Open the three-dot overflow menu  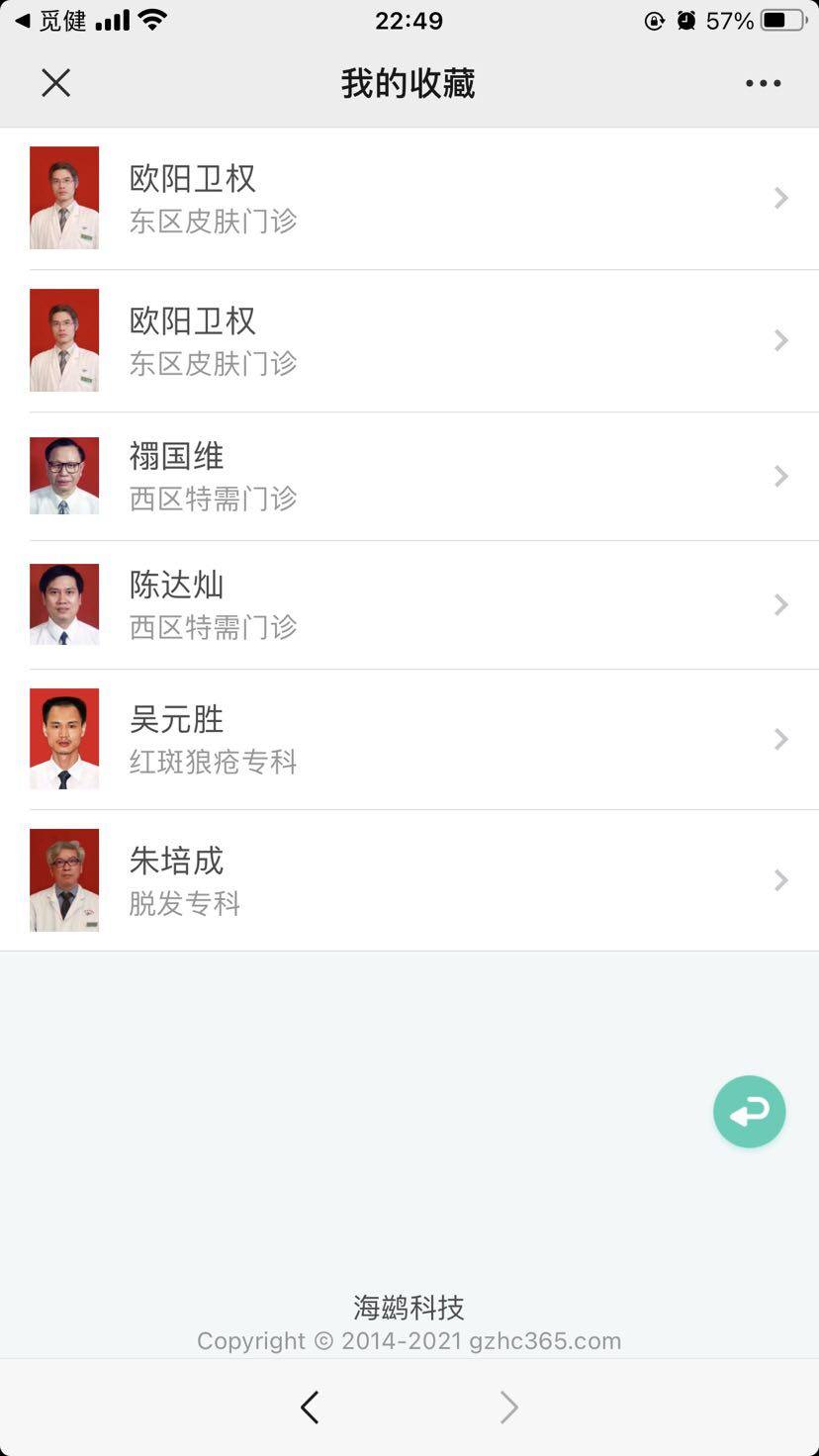pyautogui.click(x=763, y=83)
